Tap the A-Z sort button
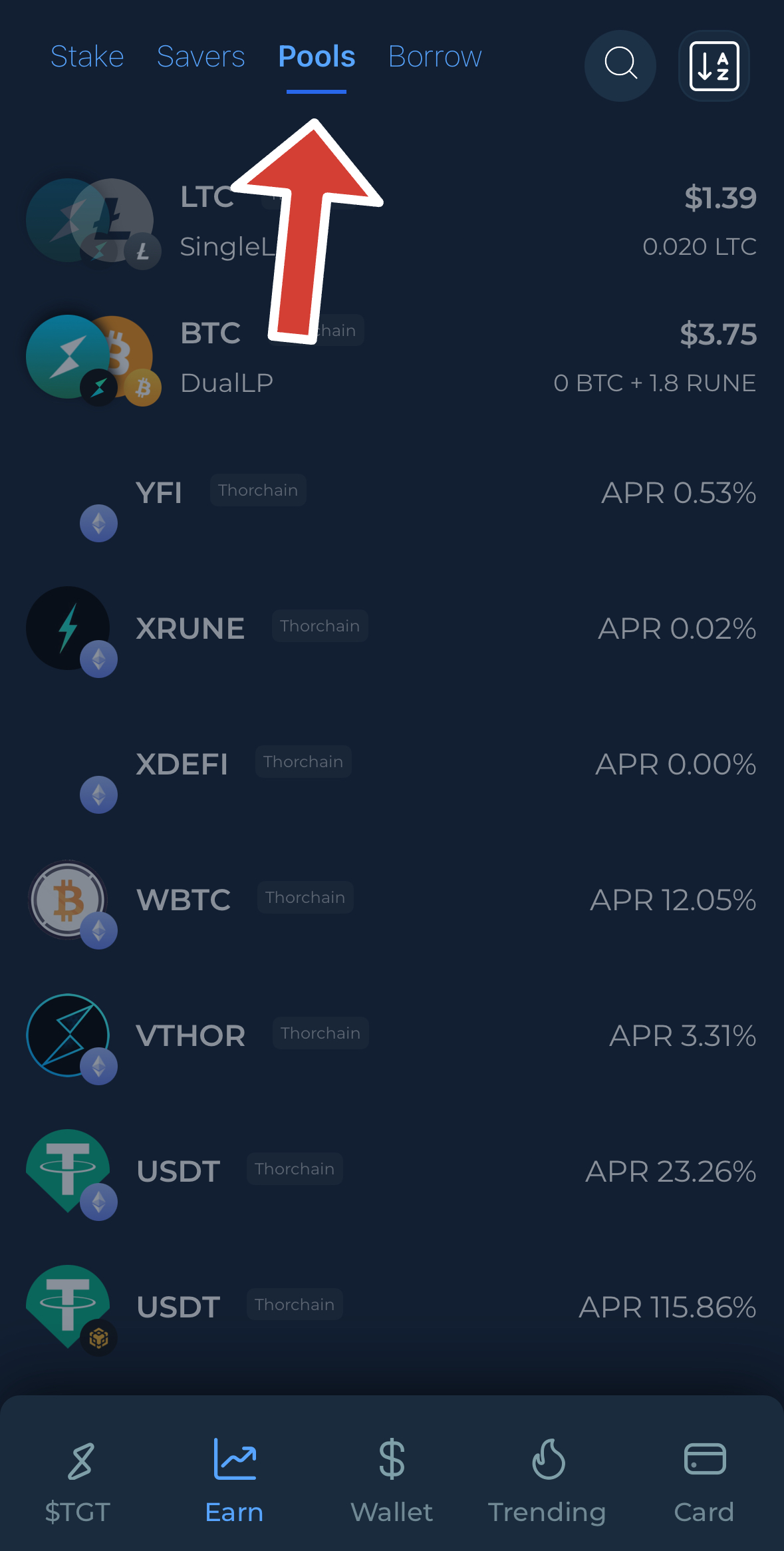Screen dimensions: 784x1551 [714, 65]
